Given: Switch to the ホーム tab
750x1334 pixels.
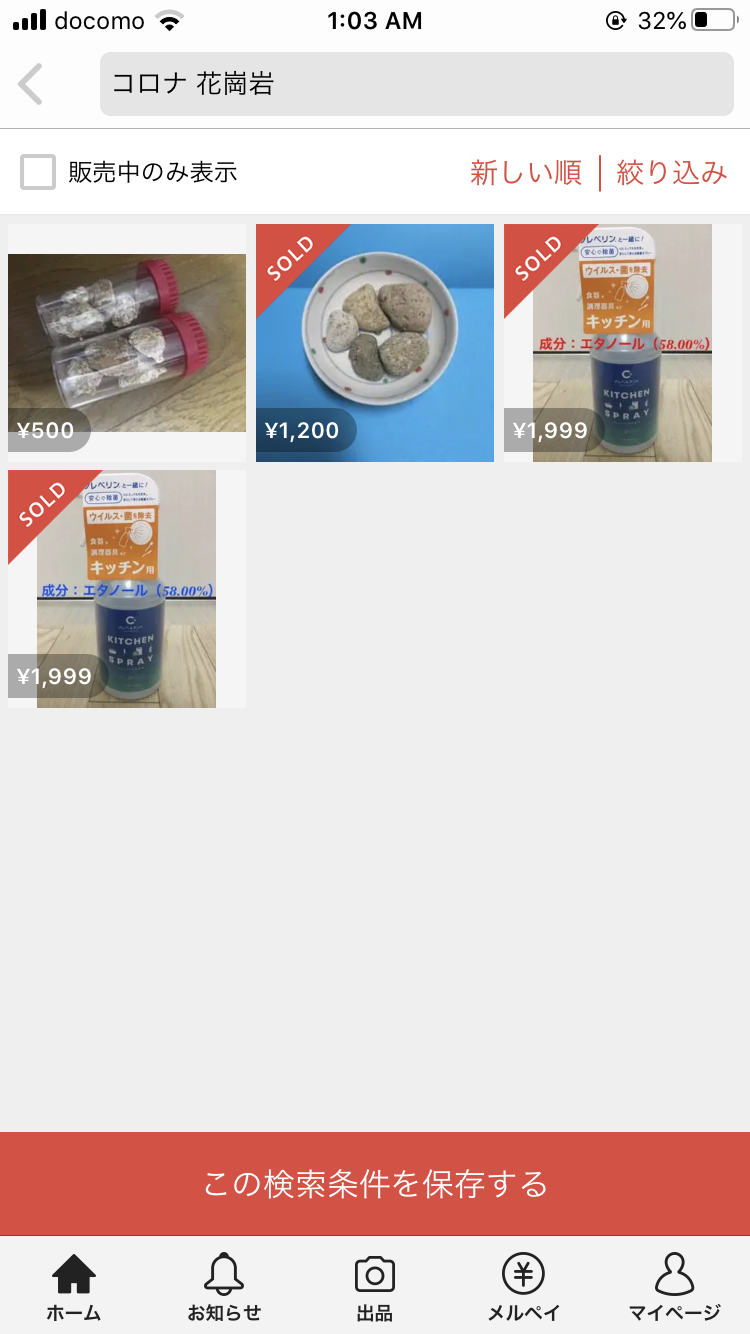Looking at the screenshot, I should point(74,1287).
